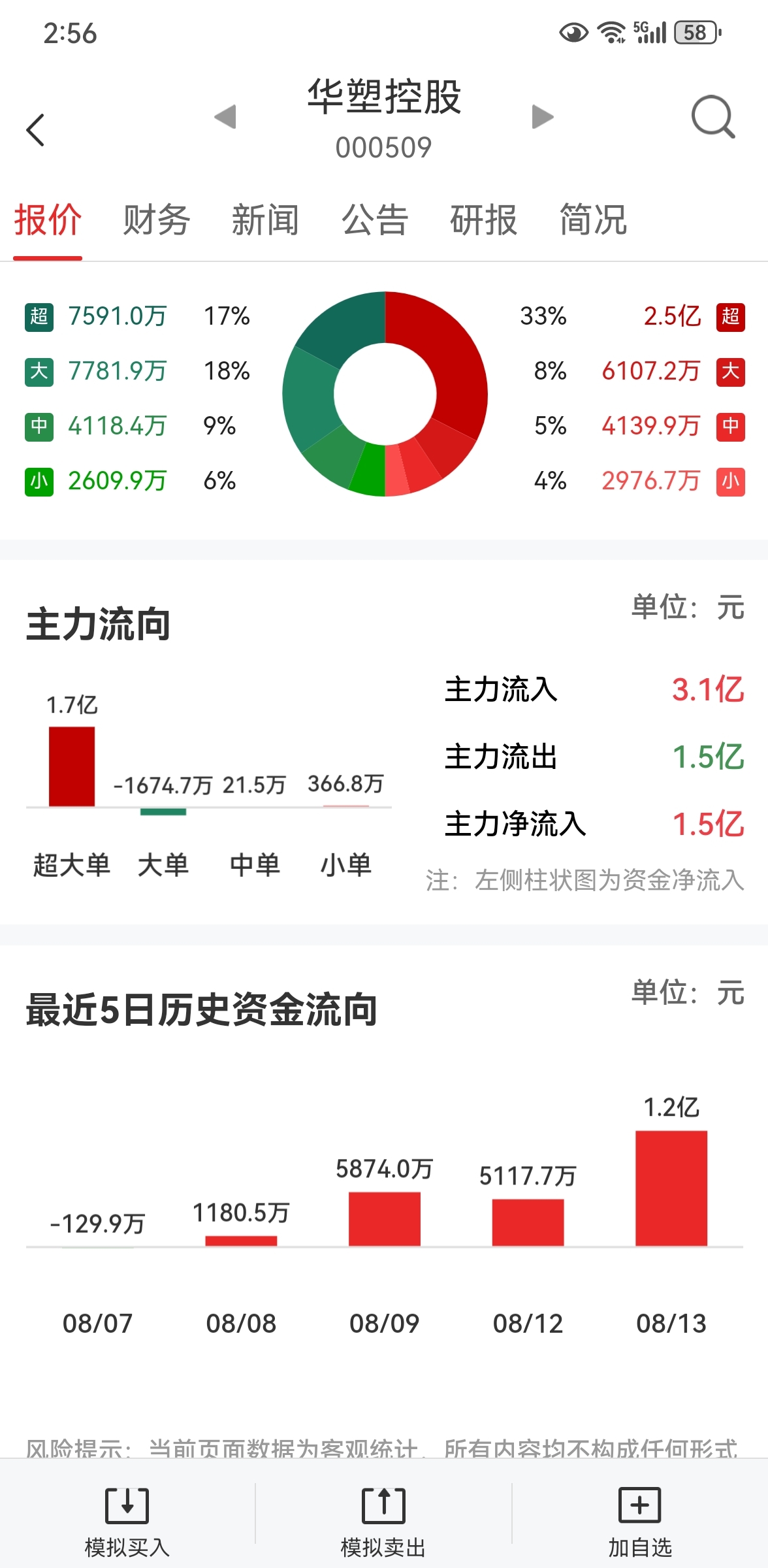Go back using the top-left arrow
The image size is (768, 1568).
(x=35, y=129)
